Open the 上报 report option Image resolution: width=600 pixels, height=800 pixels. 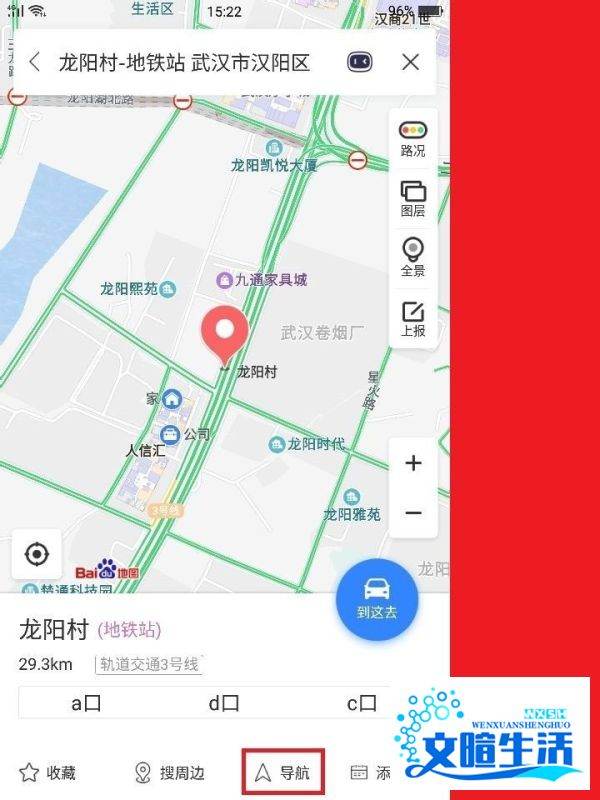[x=412, y=318]
